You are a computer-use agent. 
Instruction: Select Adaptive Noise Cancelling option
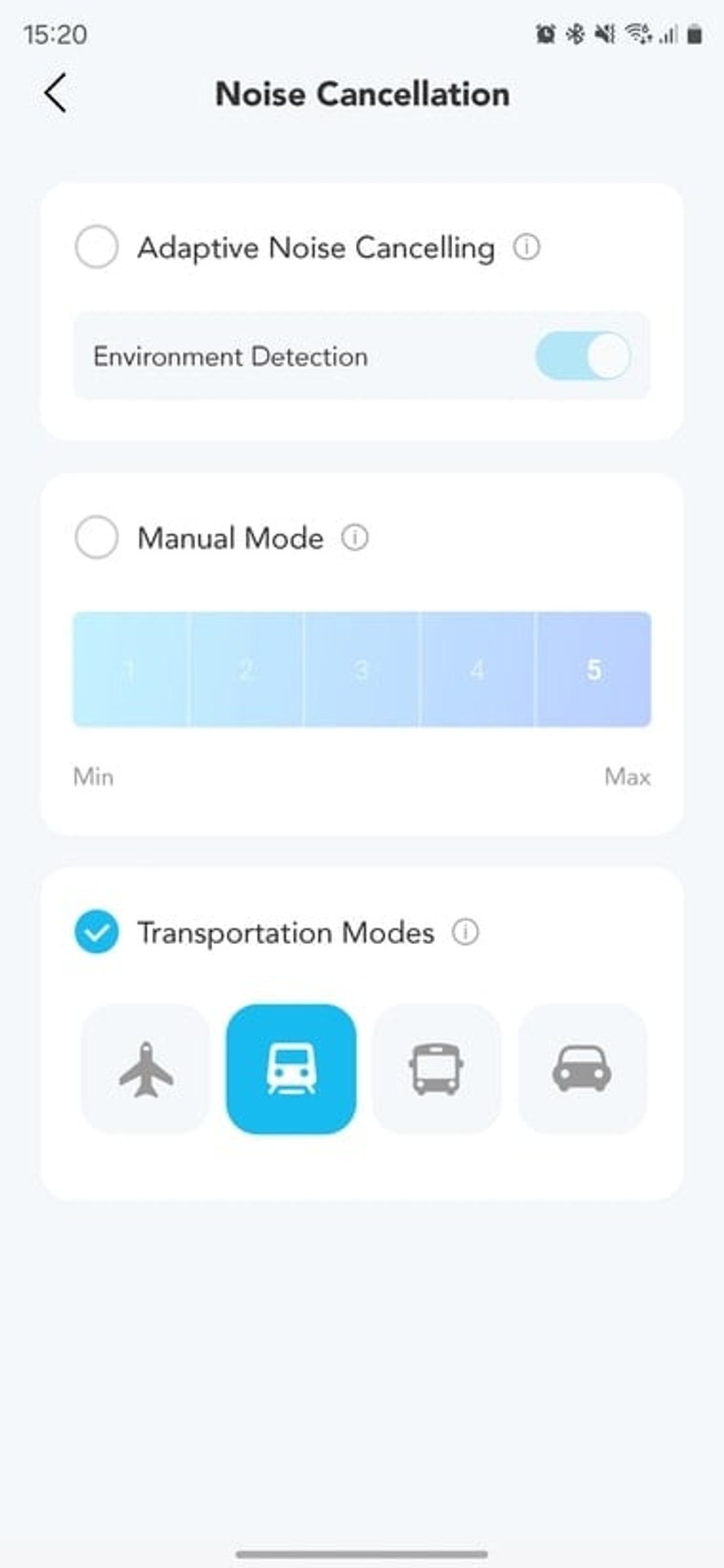pyautogui.click(x=96, y=247)
